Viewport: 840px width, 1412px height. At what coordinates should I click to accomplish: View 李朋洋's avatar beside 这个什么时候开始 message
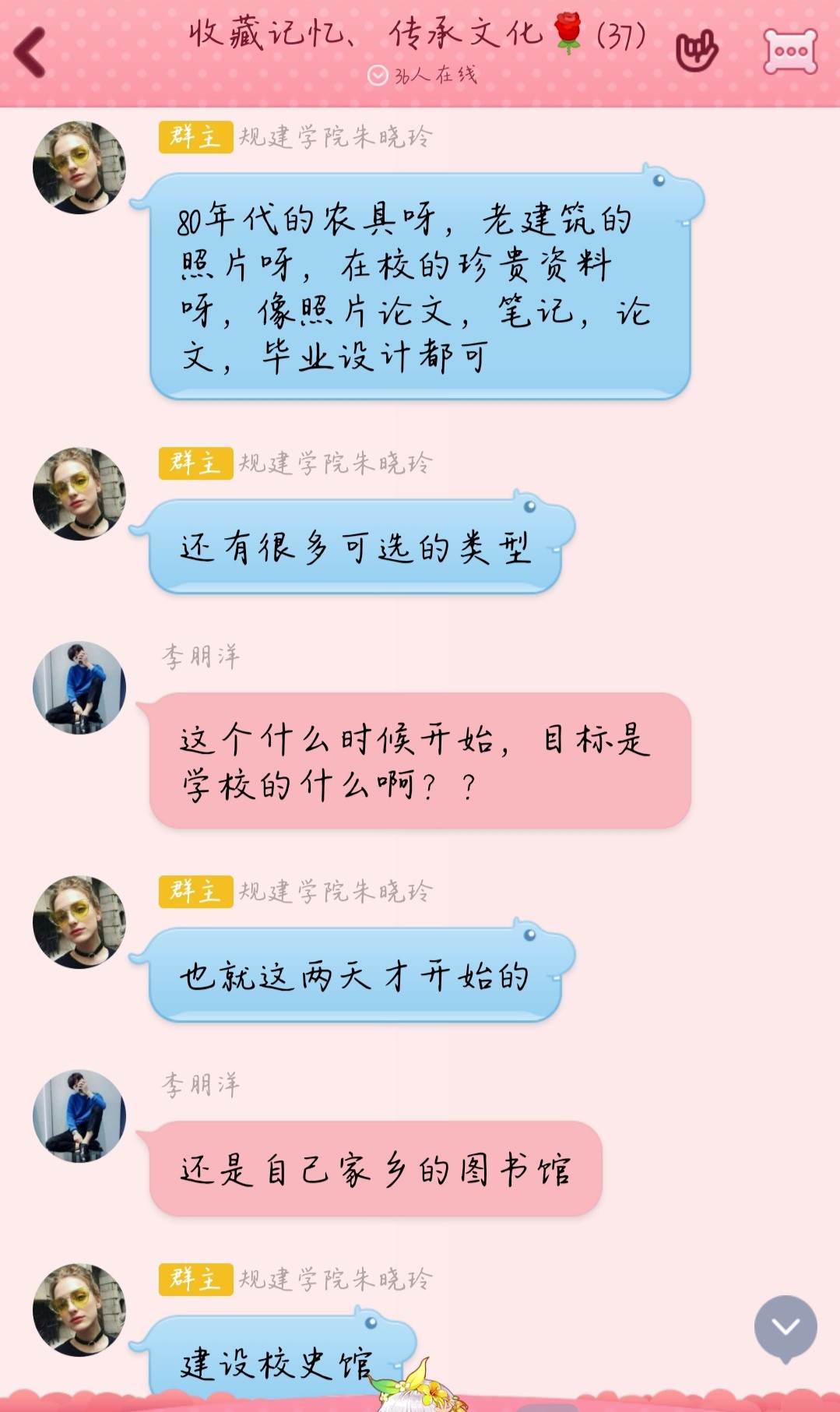79,688
